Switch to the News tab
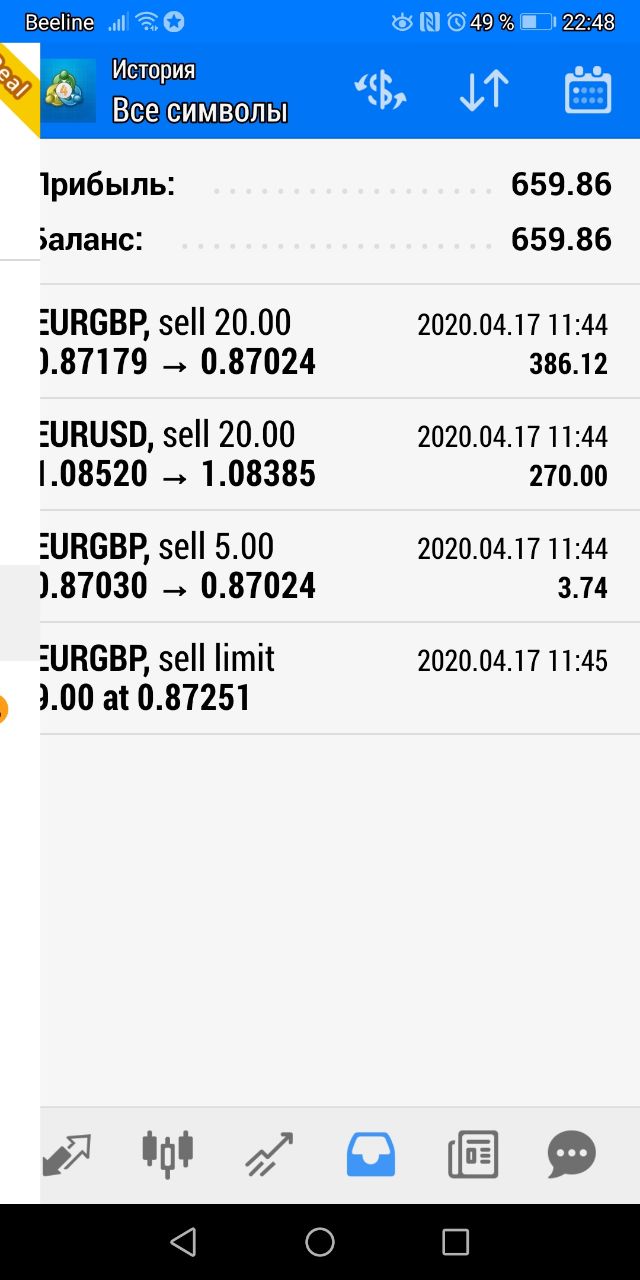The image size is (640, 1280). (473, 1156)
